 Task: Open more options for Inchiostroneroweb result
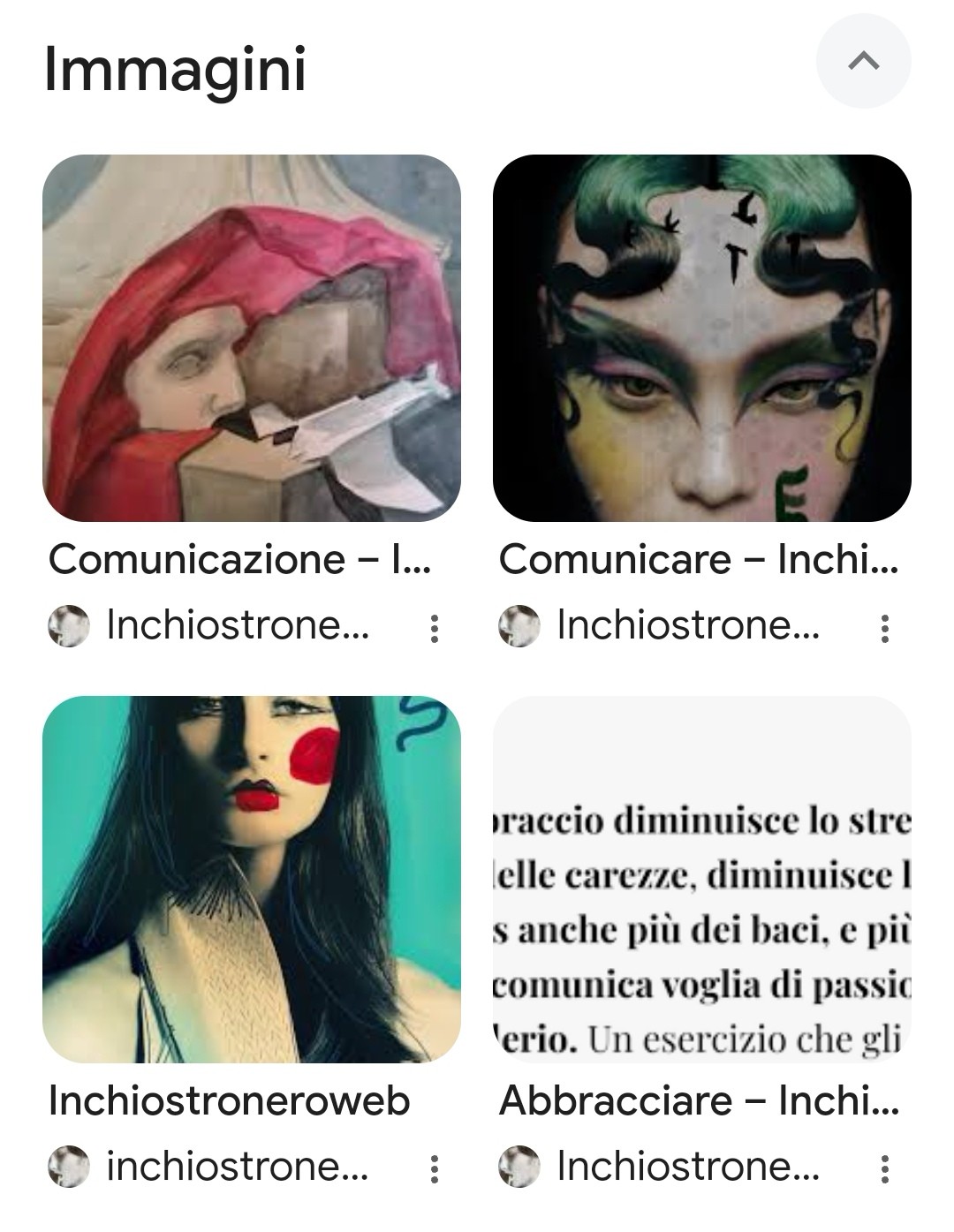tap(434, 1168)
